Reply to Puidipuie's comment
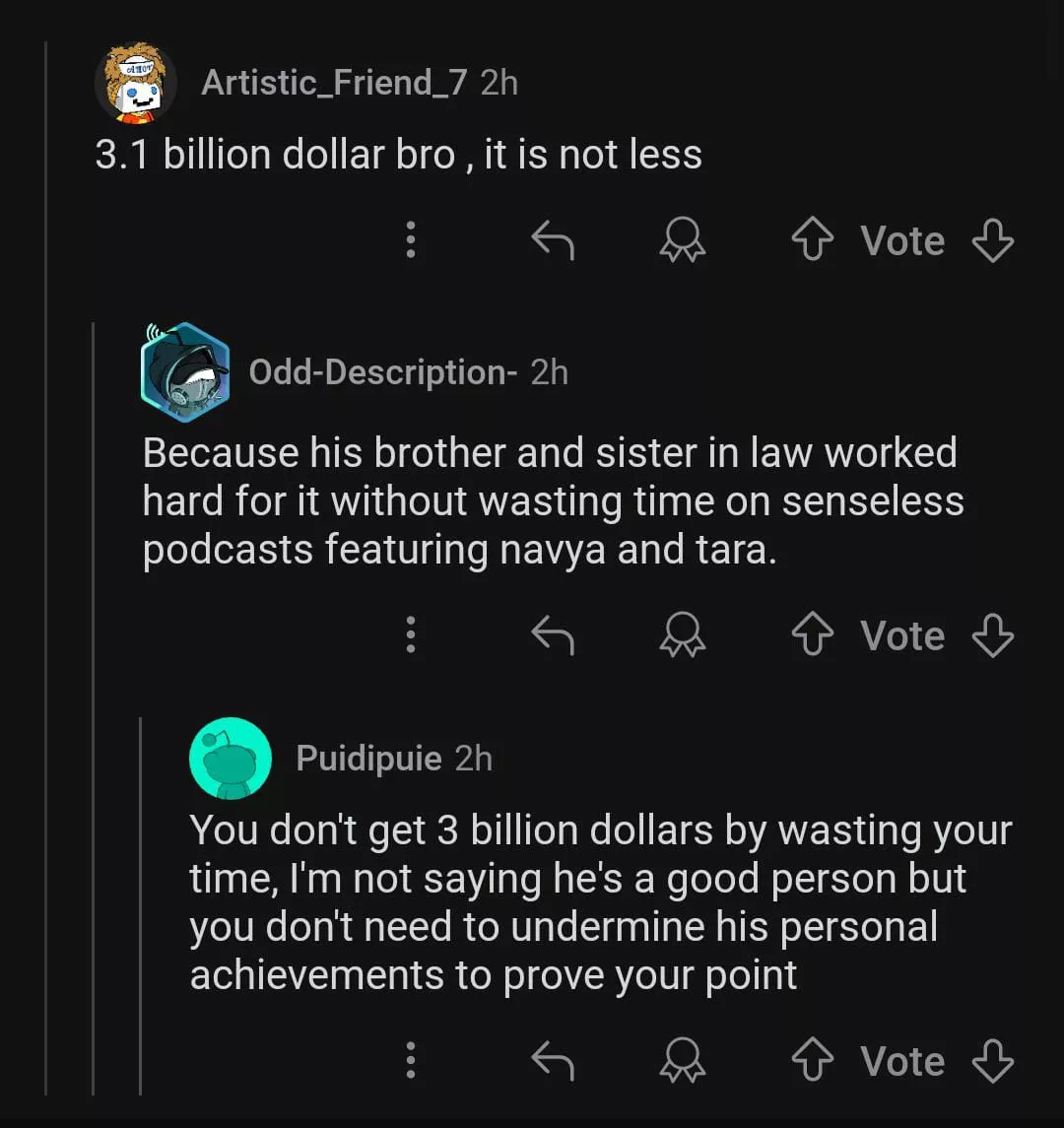 click(553, 1061)
